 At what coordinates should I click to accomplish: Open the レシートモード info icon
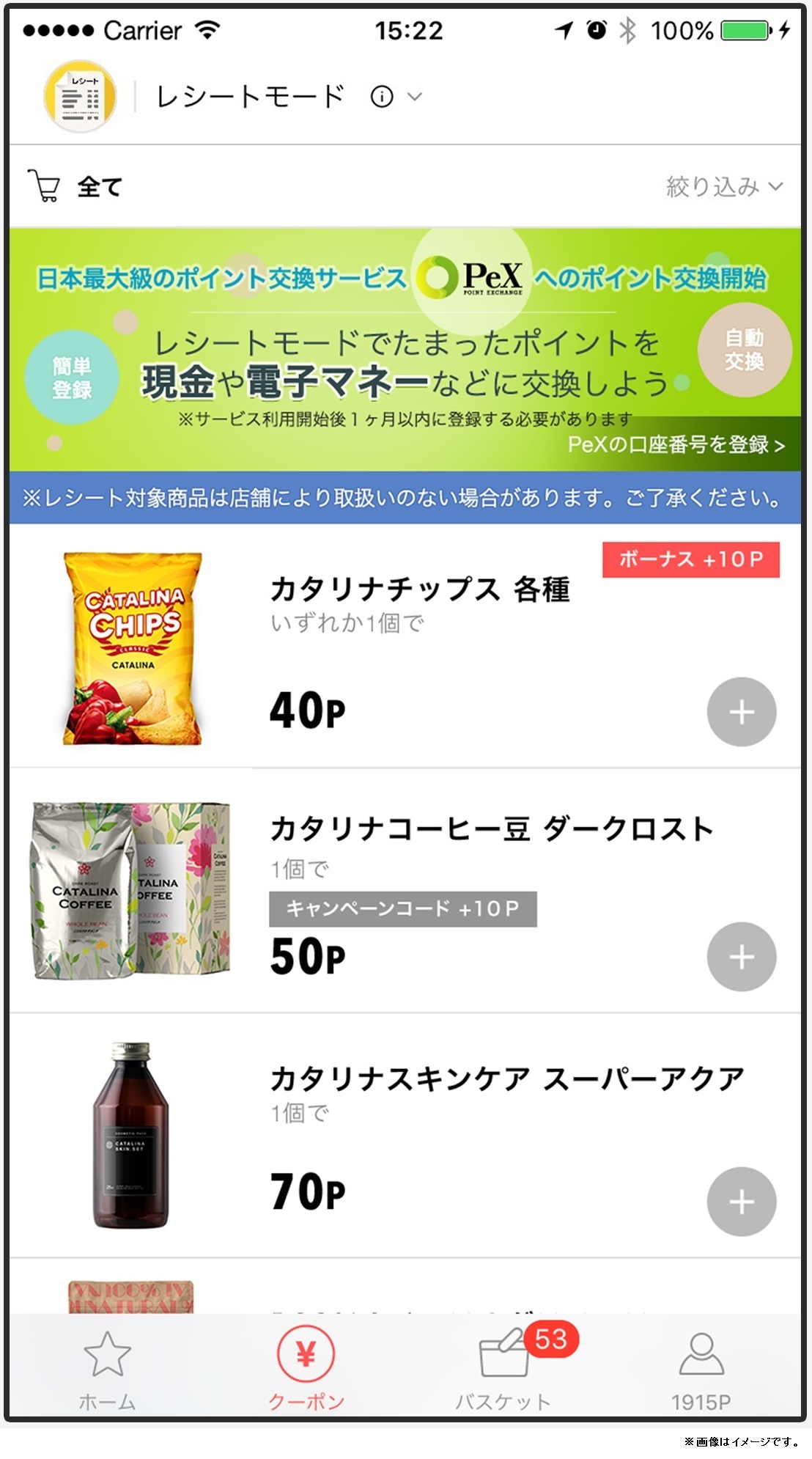(382, 97)
